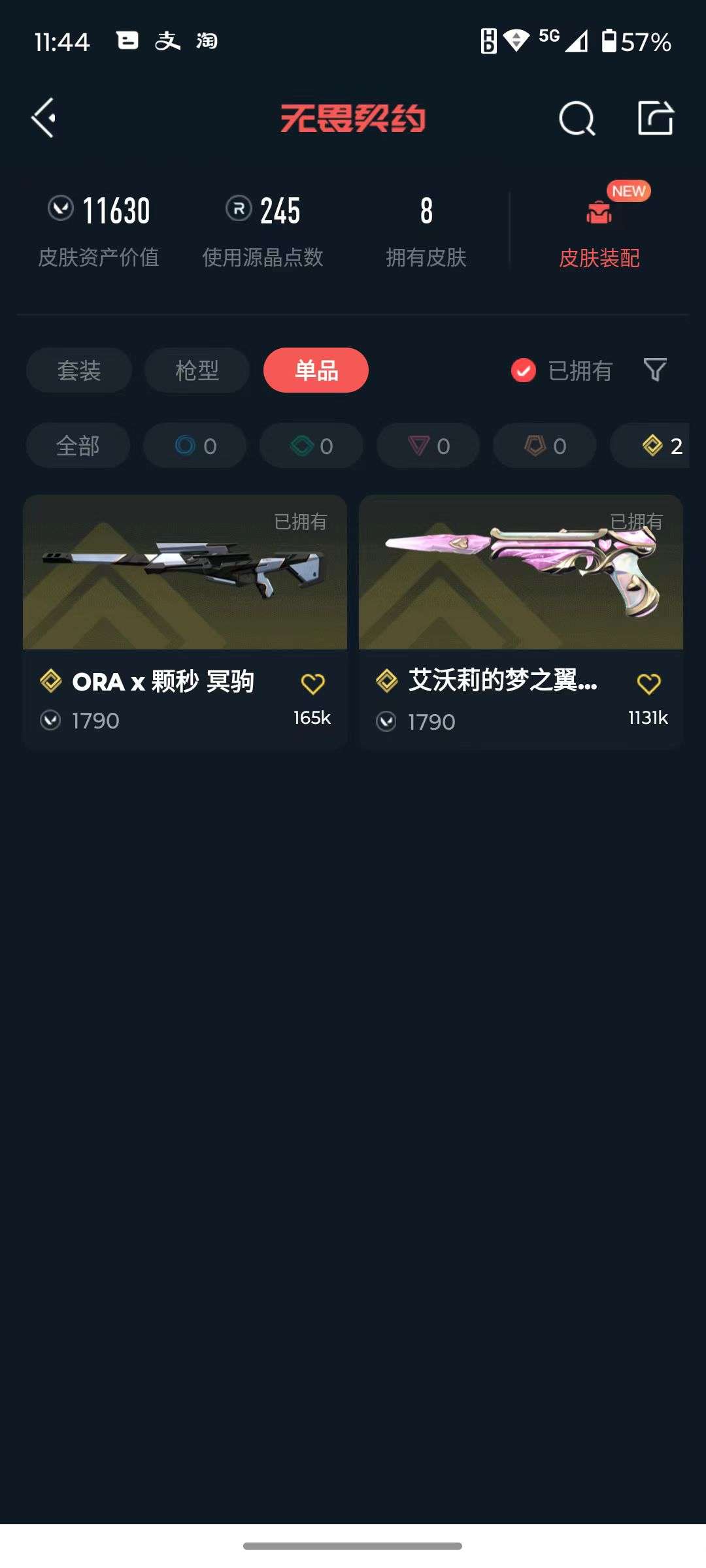Switch to the 套装 tab
Image resolution: width=706 pixels, height=1568 pixels.
click(x=78, y=370)
